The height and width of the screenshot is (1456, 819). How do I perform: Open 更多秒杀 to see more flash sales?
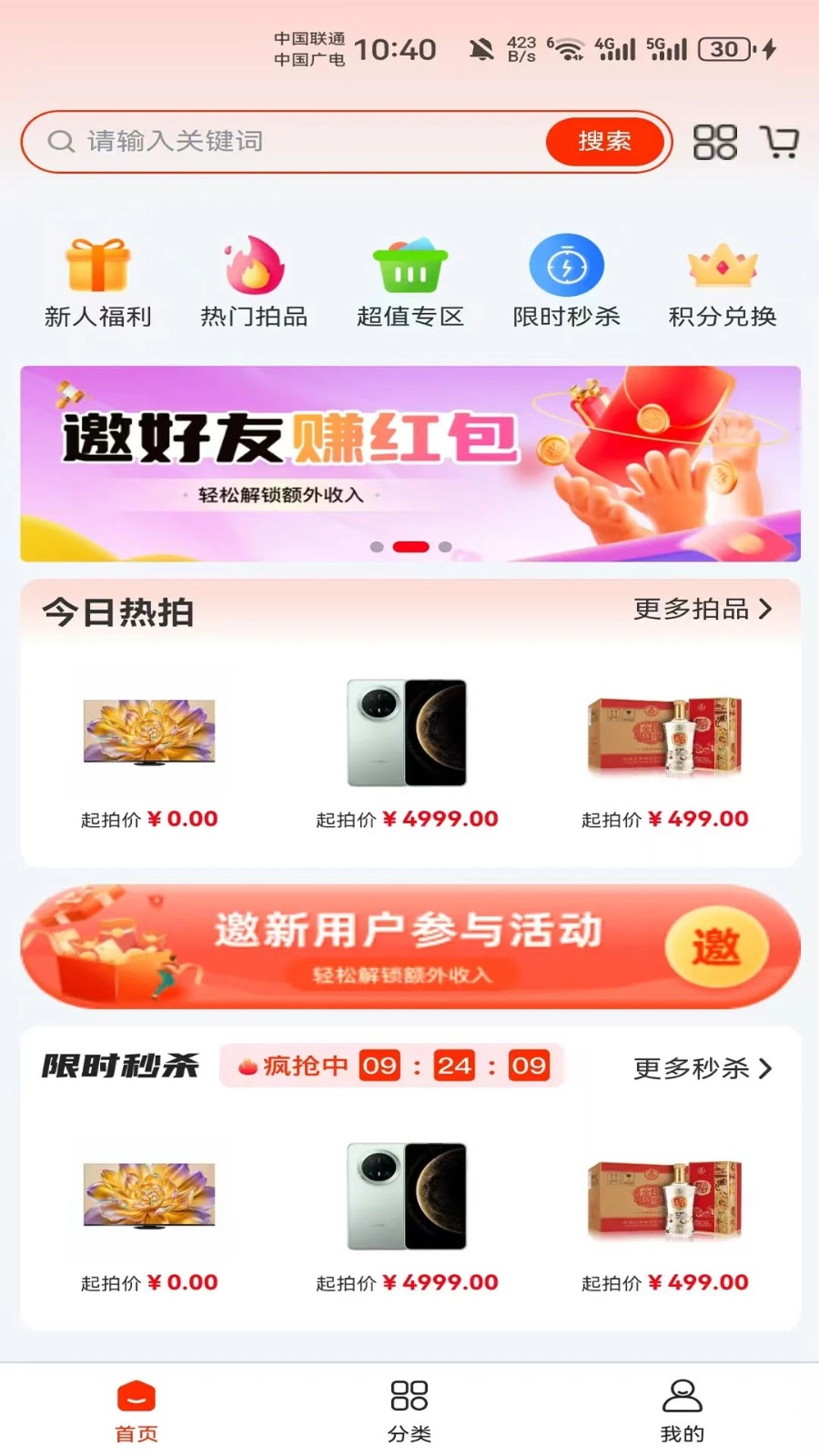tap(702, 1070)
